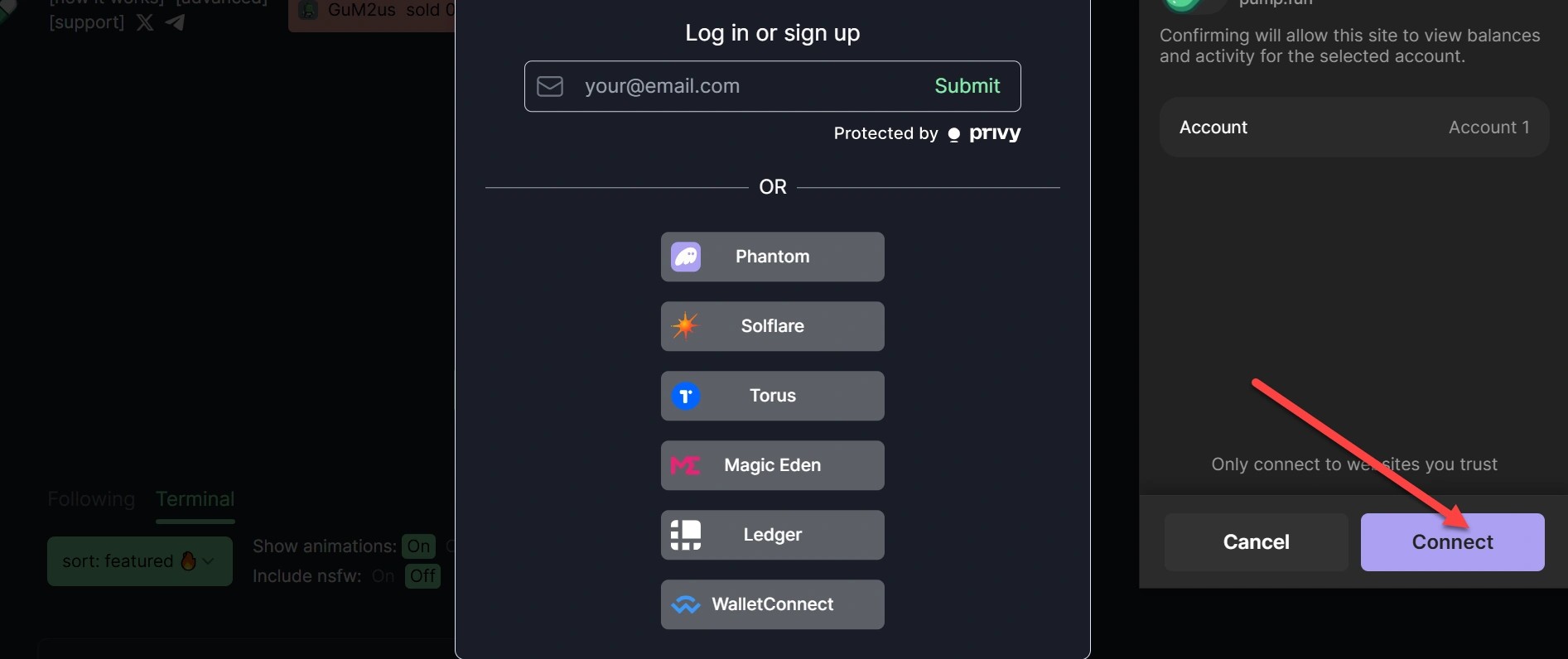Enter your email address in the field
Viewport: 1568px width, 659px height.
click(x=729, y=86)
